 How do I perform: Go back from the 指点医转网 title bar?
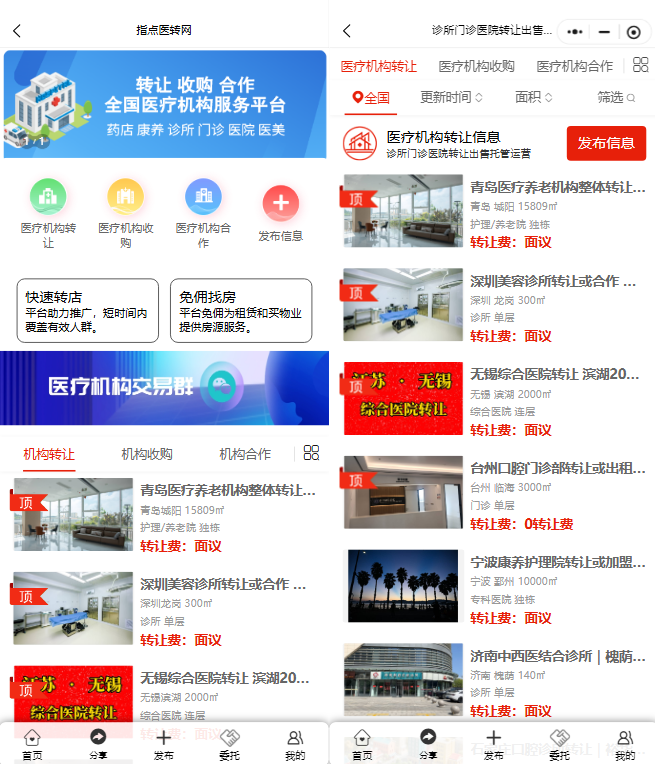tap(17, 31)
